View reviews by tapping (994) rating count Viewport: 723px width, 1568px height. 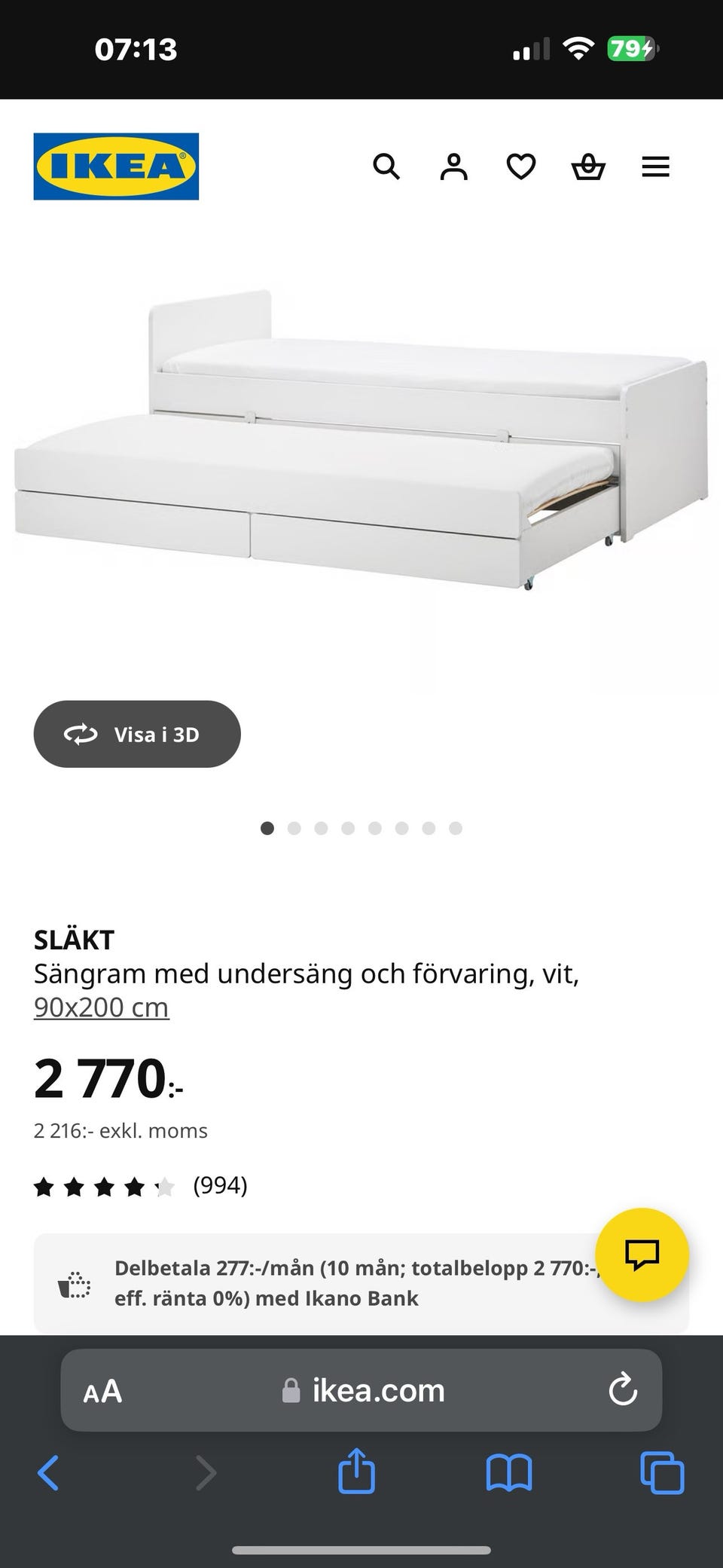click(x=221, y=1185)
